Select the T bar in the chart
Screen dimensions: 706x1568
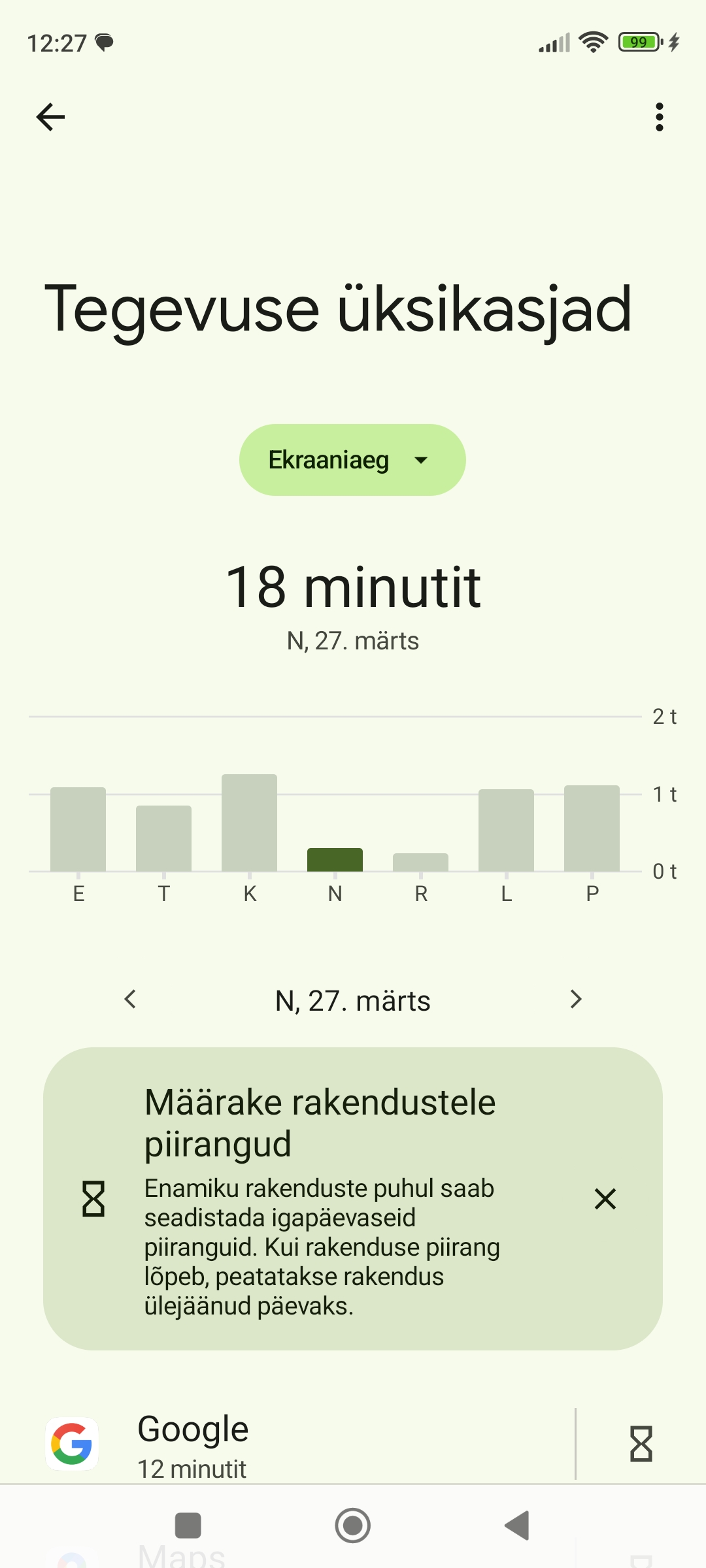tap(163, 838)
